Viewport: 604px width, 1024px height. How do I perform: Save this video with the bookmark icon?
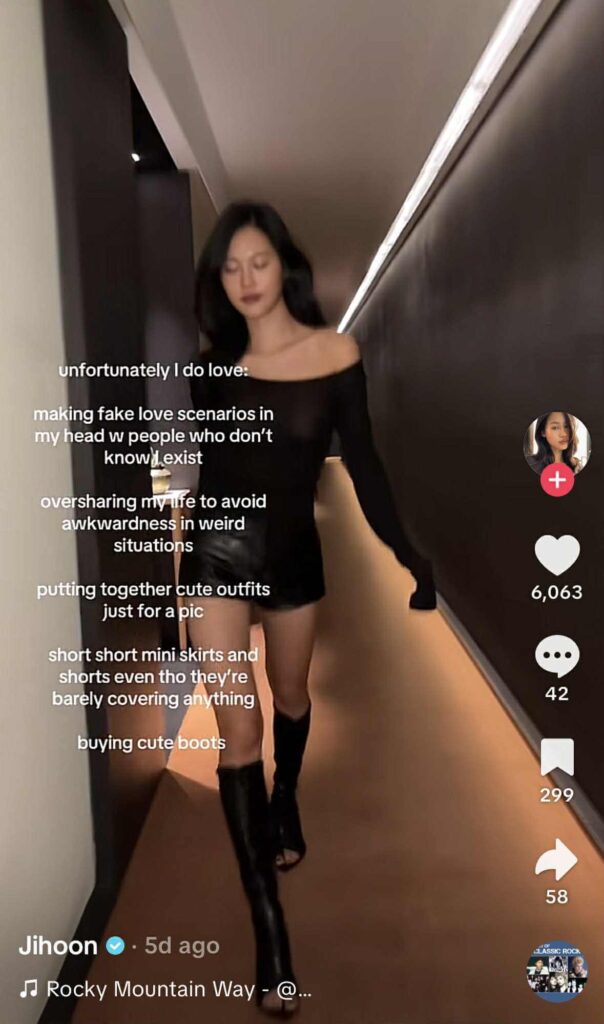coord(557,757)
